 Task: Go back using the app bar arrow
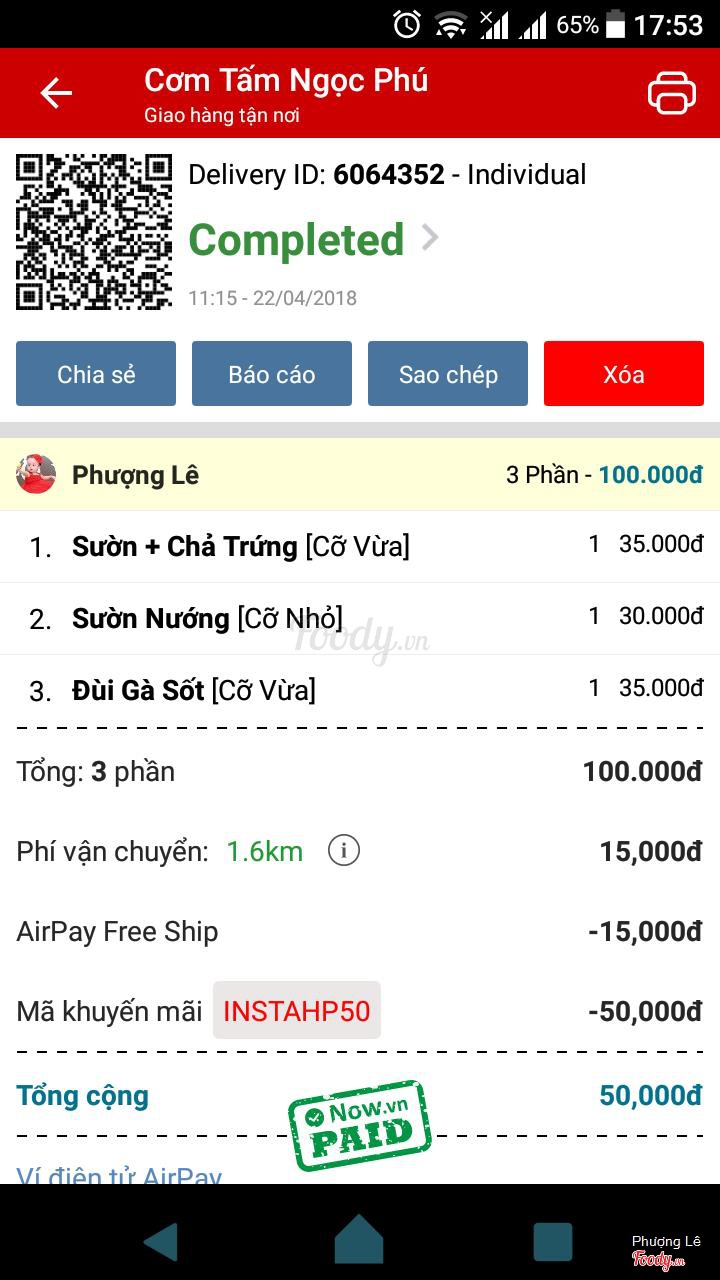(x=56, y=93)
